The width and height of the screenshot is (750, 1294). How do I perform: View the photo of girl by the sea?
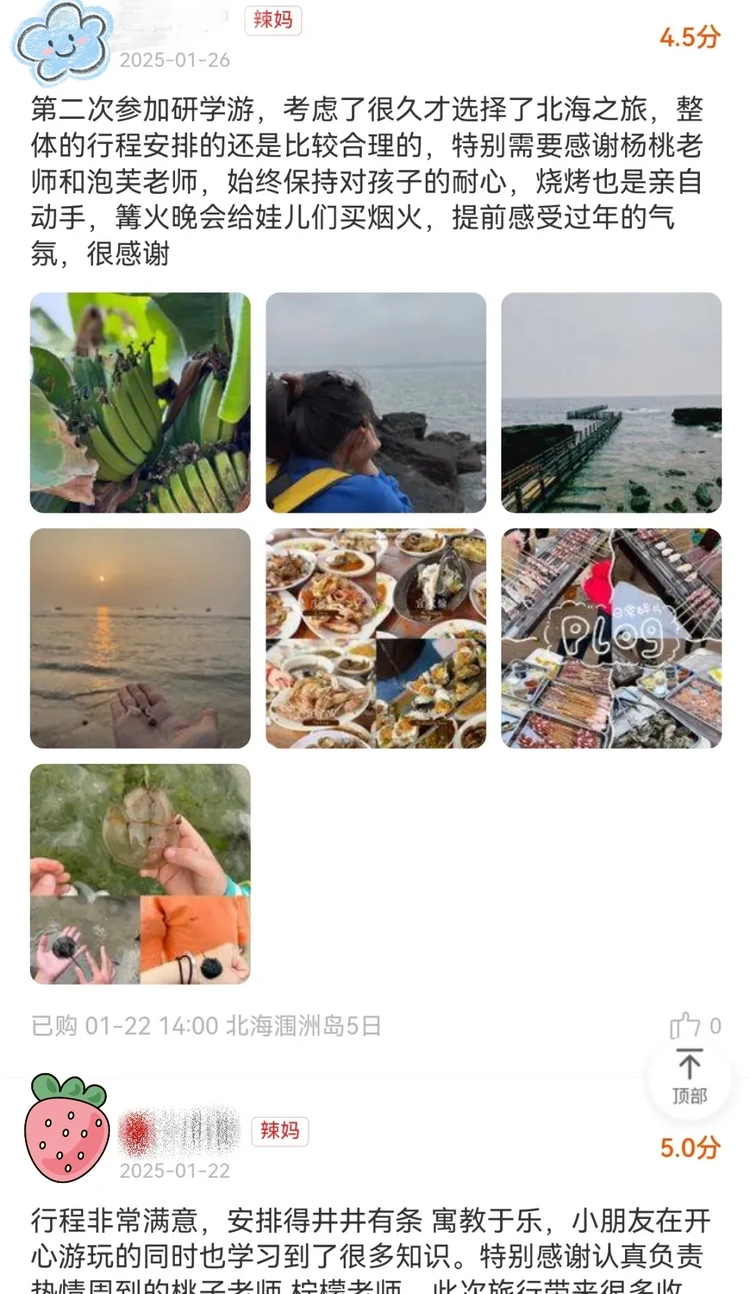pos(376,402)
